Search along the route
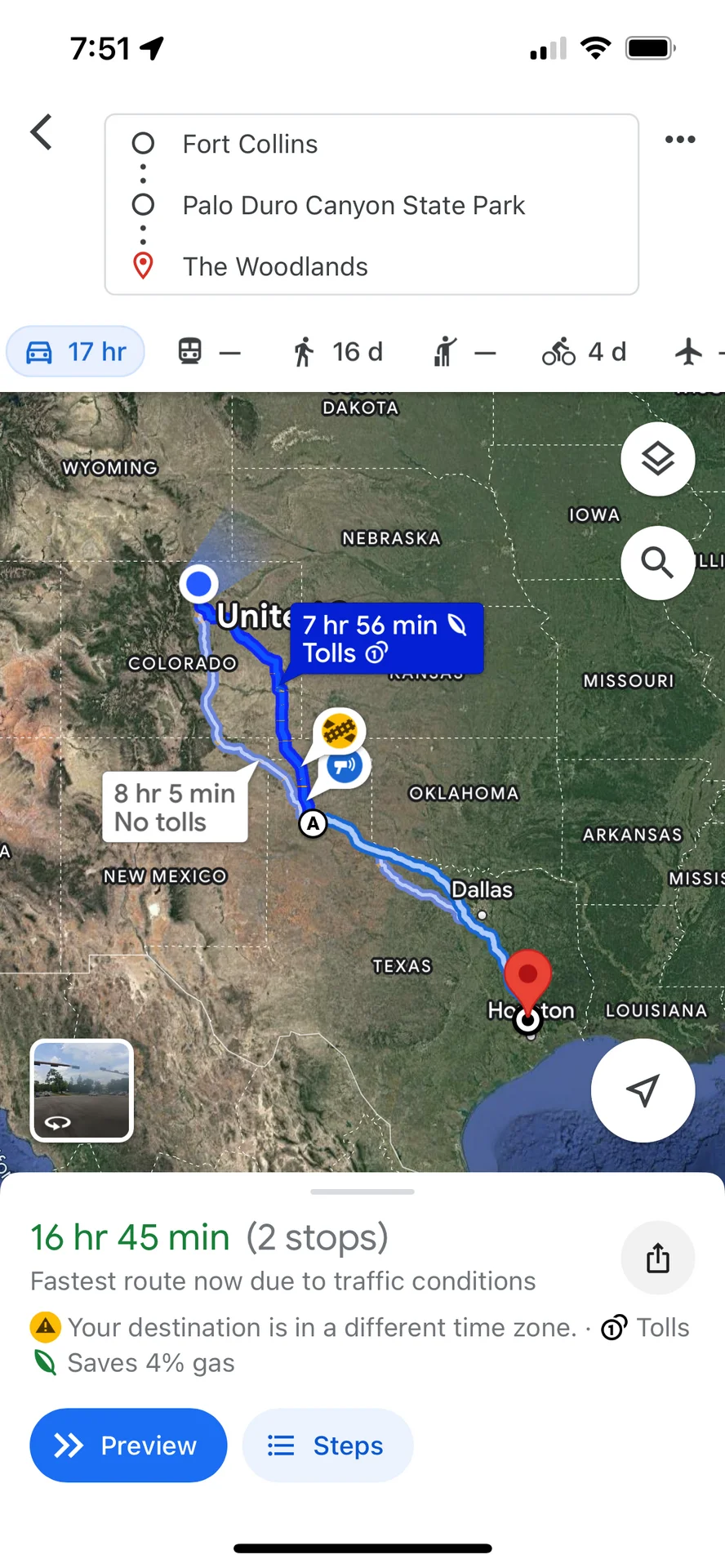 point(657,563)
